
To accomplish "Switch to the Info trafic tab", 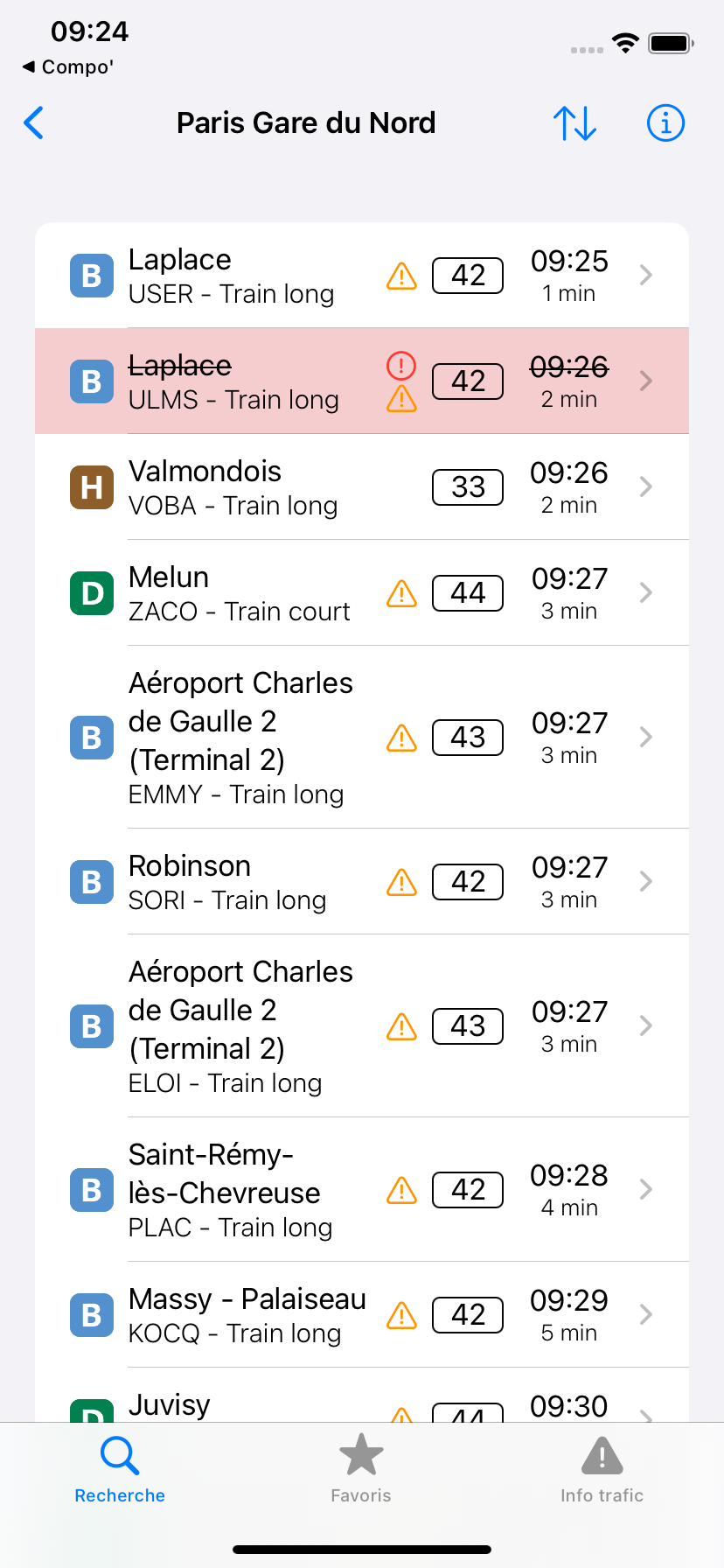I will [x=602, y=1468].
